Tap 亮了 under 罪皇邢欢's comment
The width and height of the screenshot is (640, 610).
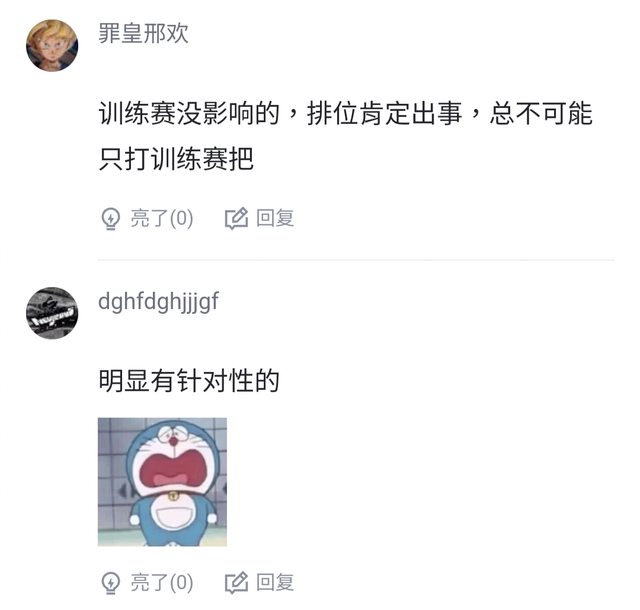coord(148,218)
